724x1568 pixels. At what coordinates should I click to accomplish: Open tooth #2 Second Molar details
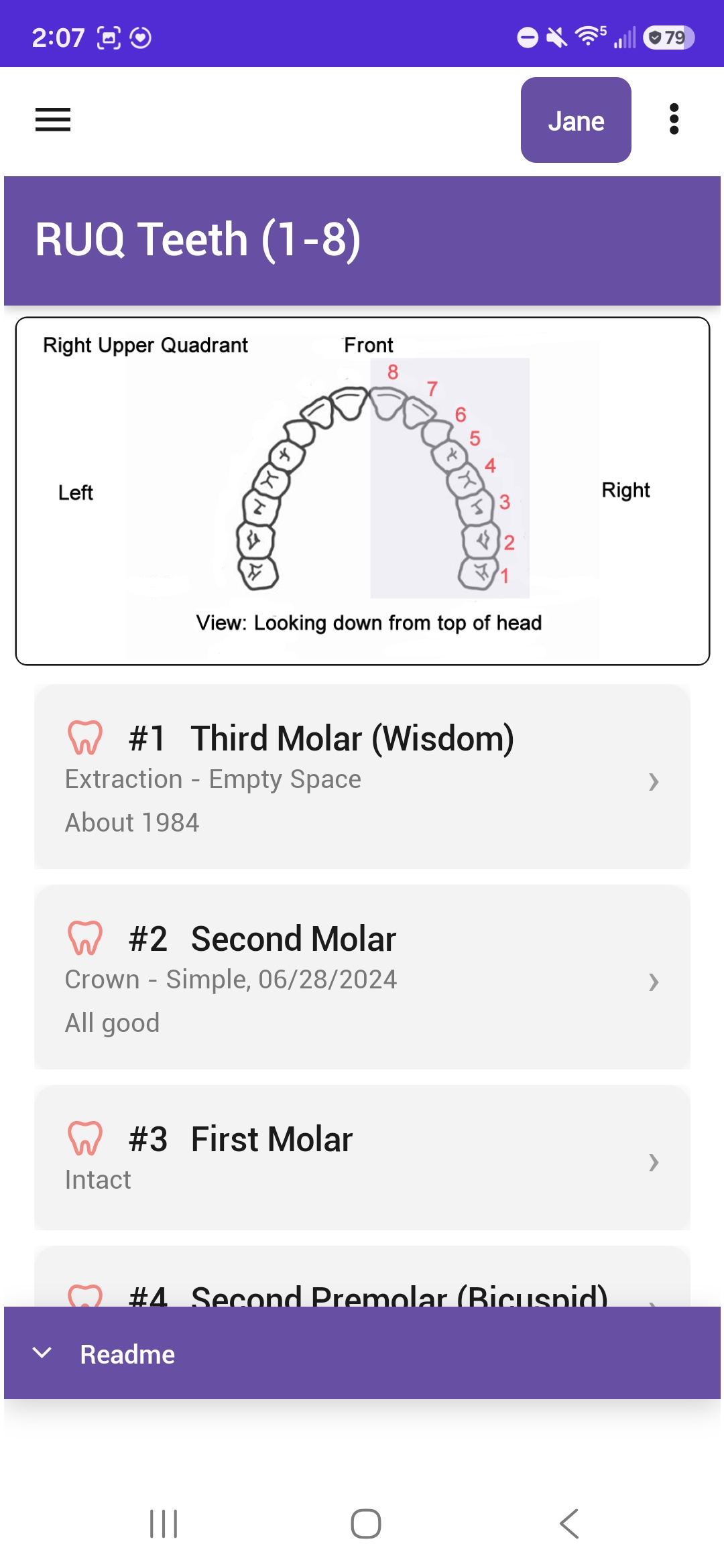coord(362,977)
